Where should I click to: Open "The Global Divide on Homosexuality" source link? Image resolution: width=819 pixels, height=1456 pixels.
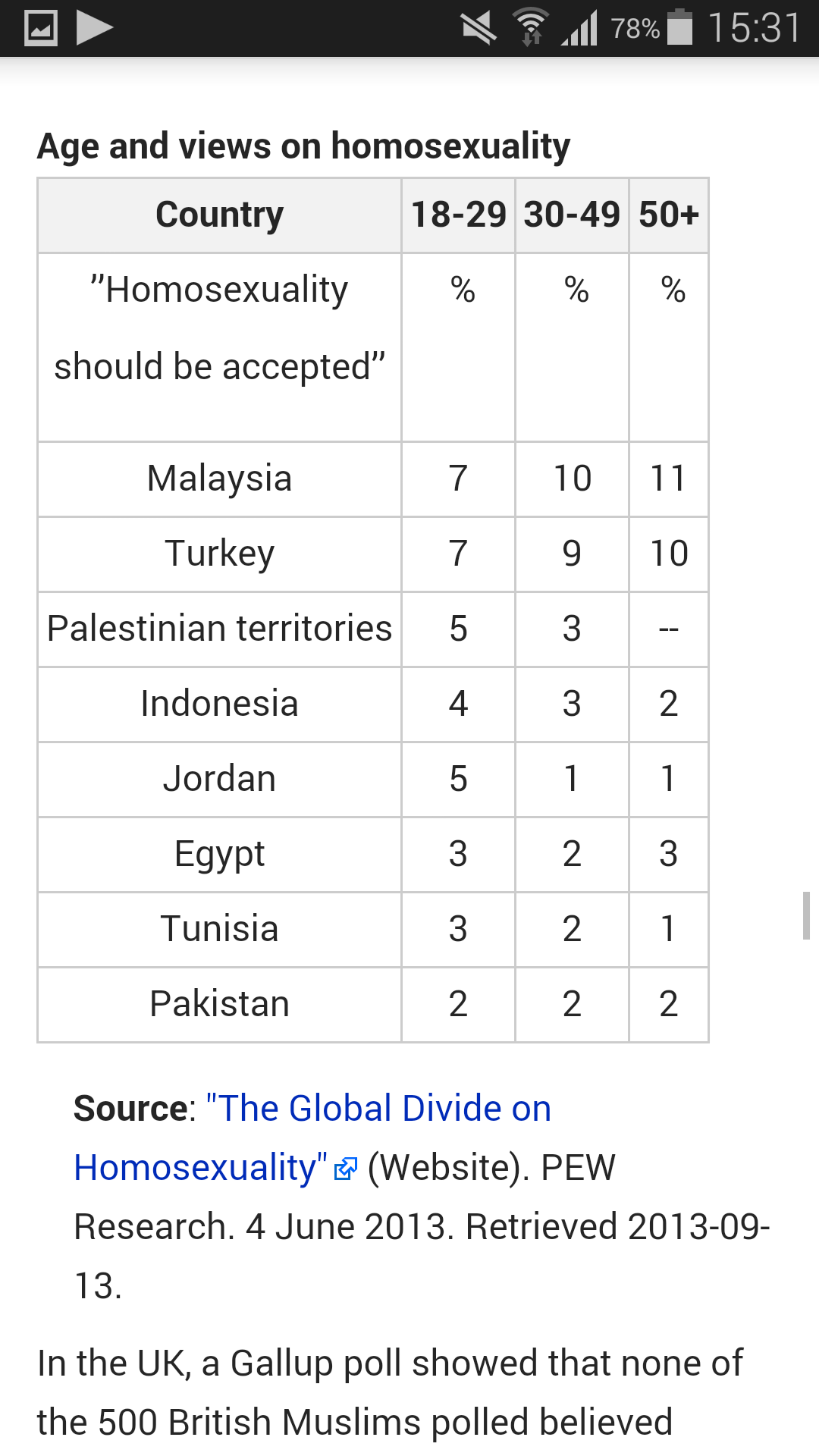pyautogui.click(x=378, y=1108)
